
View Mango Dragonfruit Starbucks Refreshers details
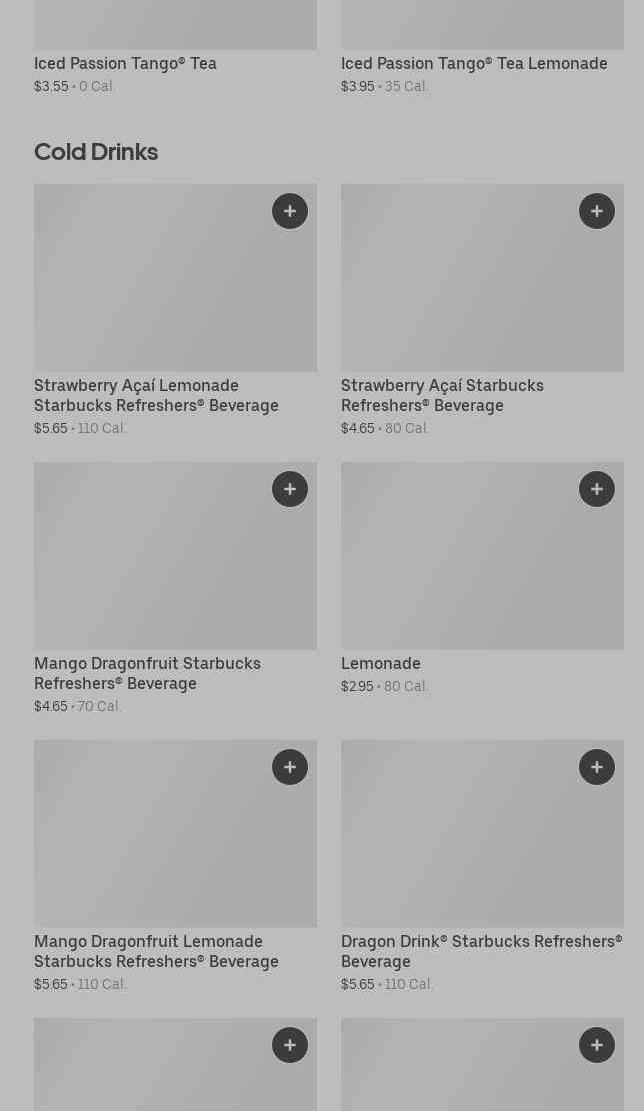(147, 673)
